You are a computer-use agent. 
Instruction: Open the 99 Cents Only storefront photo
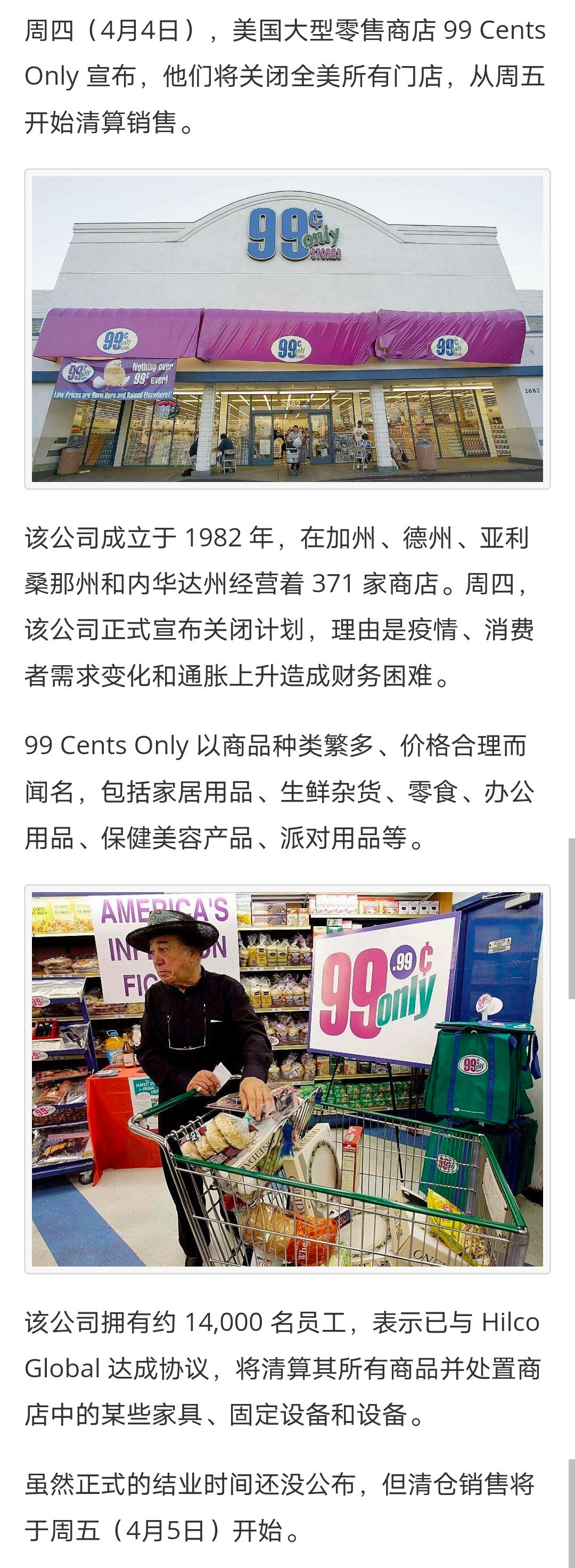tap(287, 329)
